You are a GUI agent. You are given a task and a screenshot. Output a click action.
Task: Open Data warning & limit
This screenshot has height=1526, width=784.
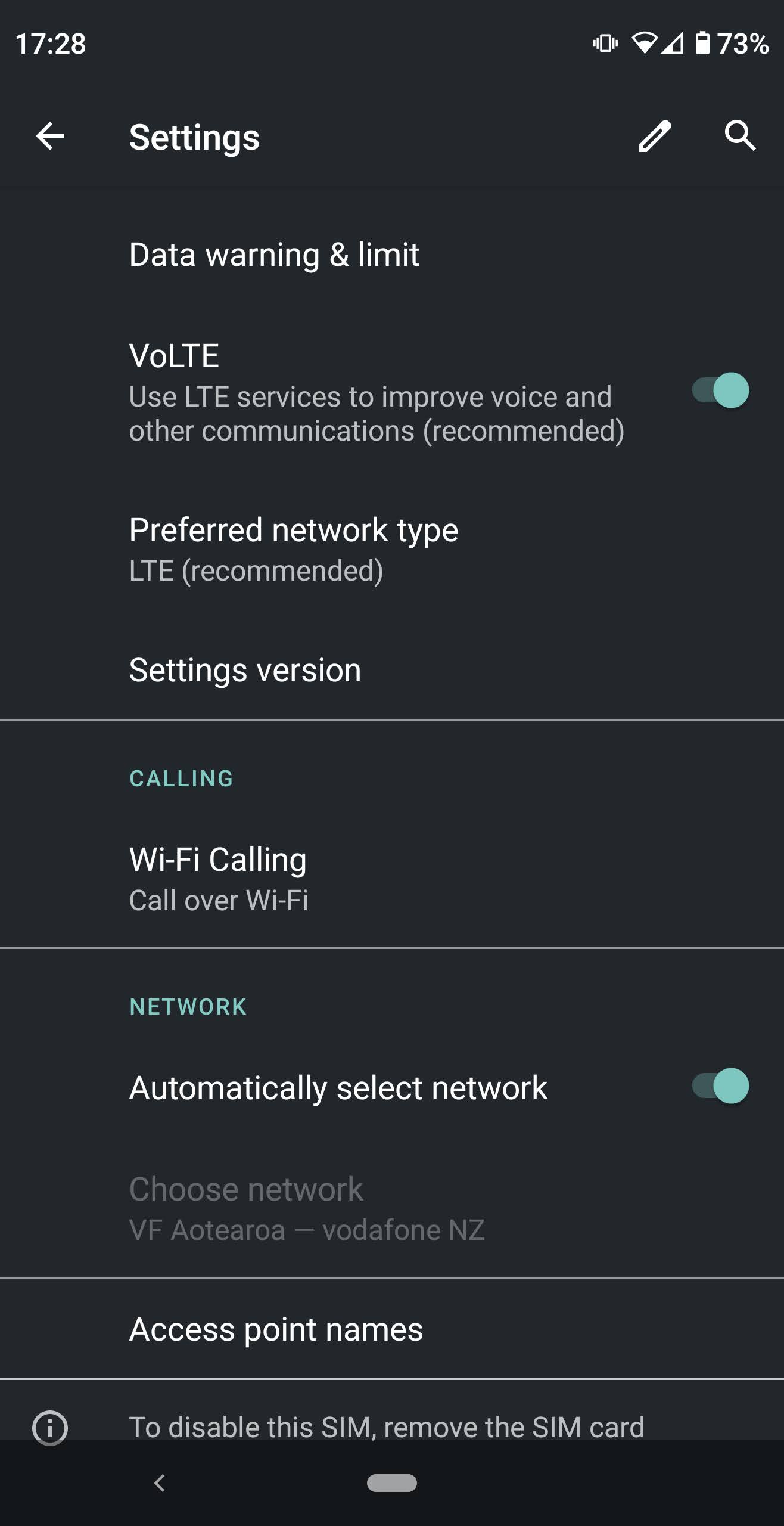tap(274, 255)
